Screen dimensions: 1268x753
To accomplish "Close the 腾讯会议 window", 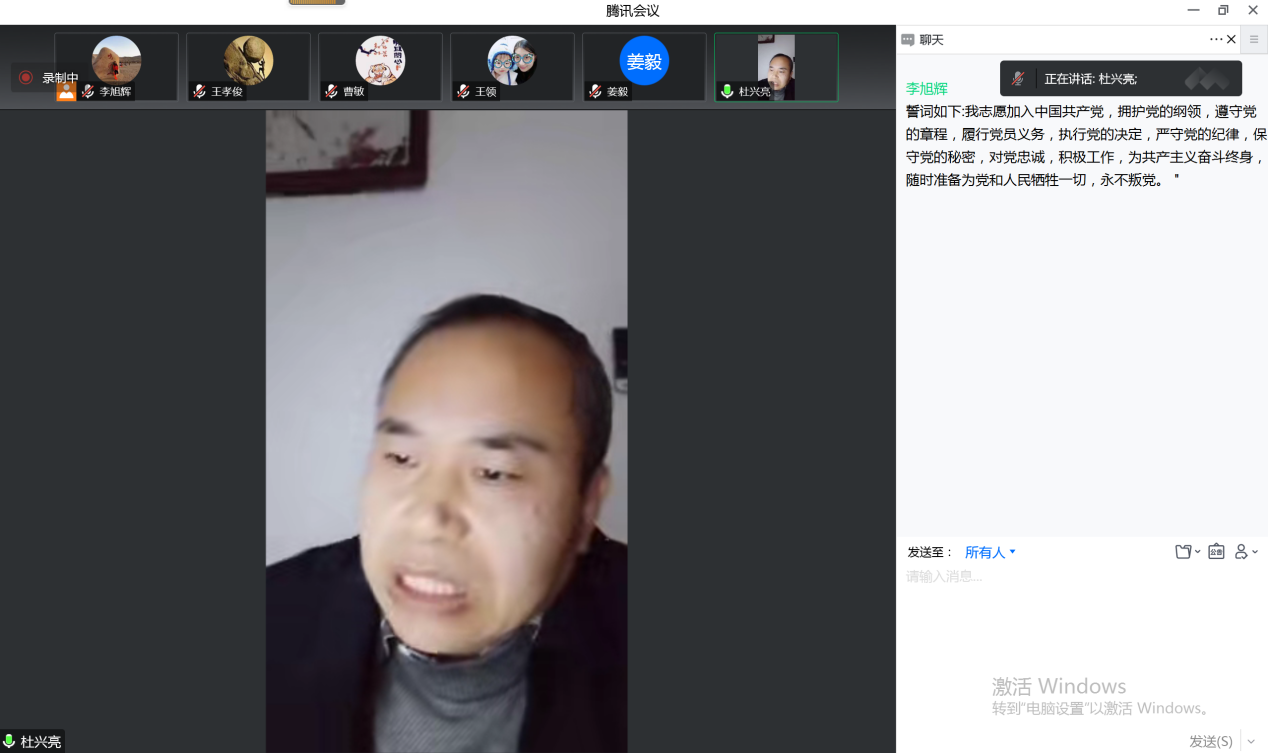I will tap(1252, 10).
